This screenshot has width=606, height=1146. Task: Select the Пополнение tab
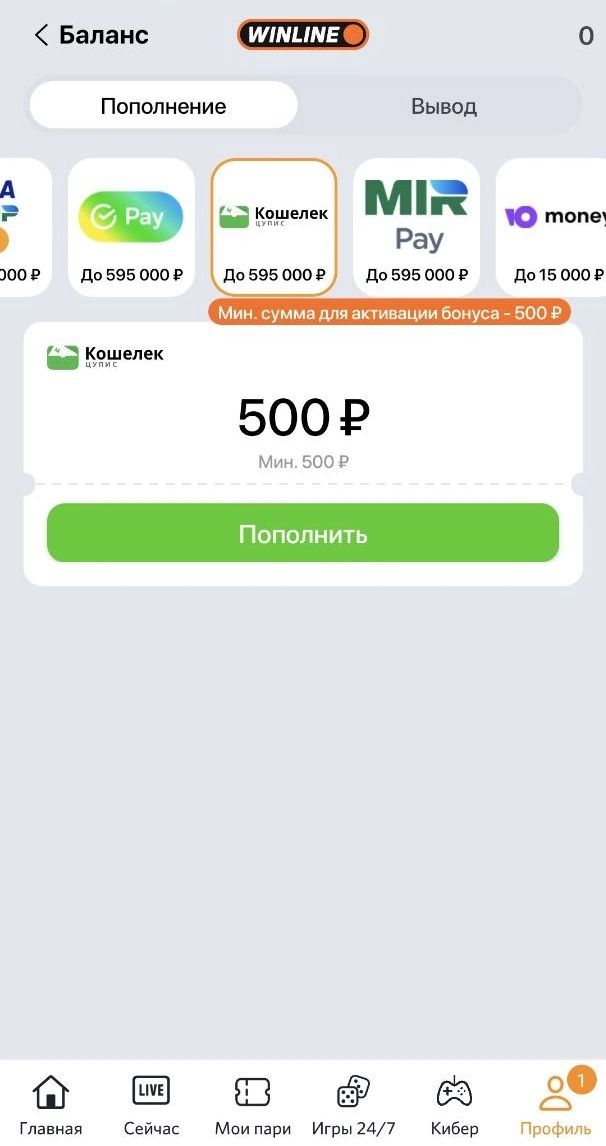163,106
